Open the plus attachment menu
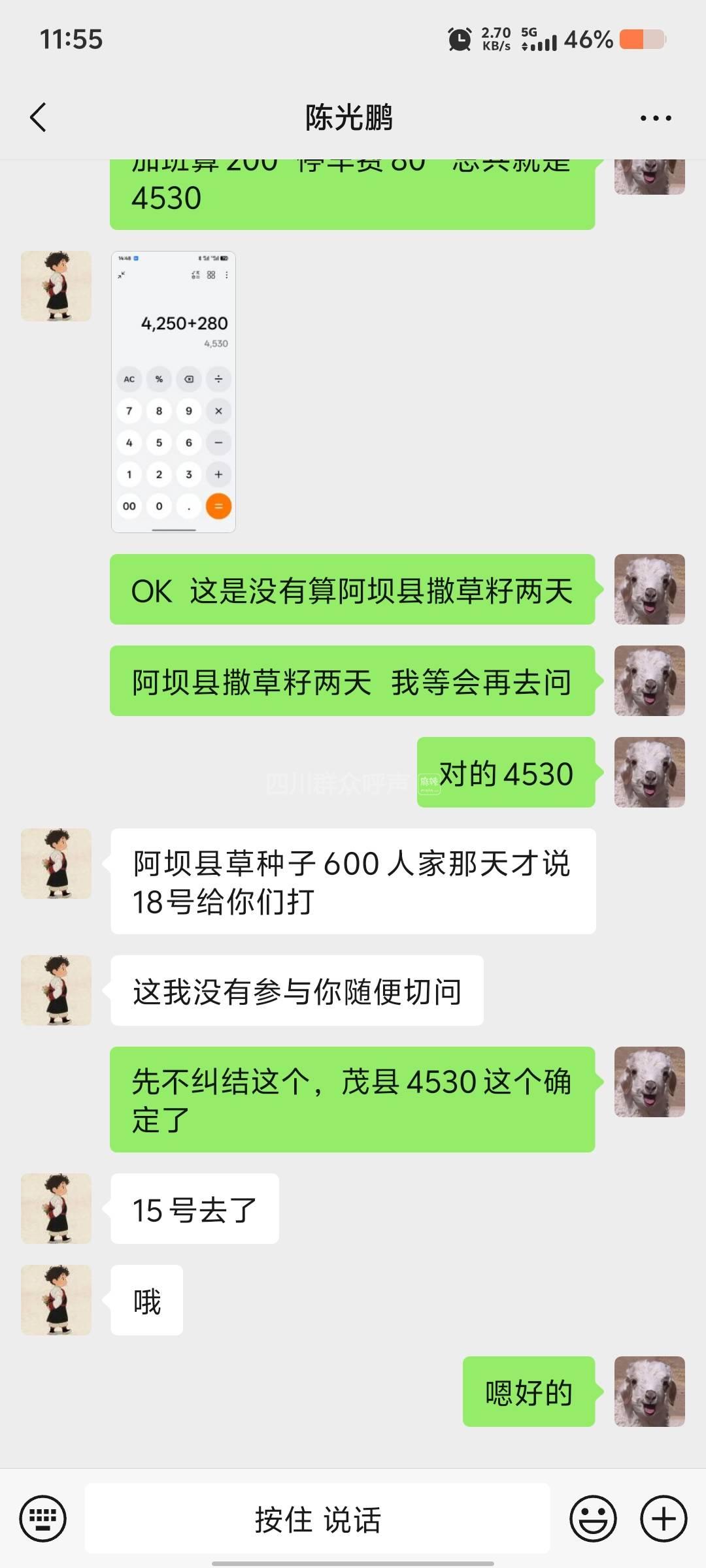Image resolution: width=706 pixels, height=1568 pixels. [663, 1518]
